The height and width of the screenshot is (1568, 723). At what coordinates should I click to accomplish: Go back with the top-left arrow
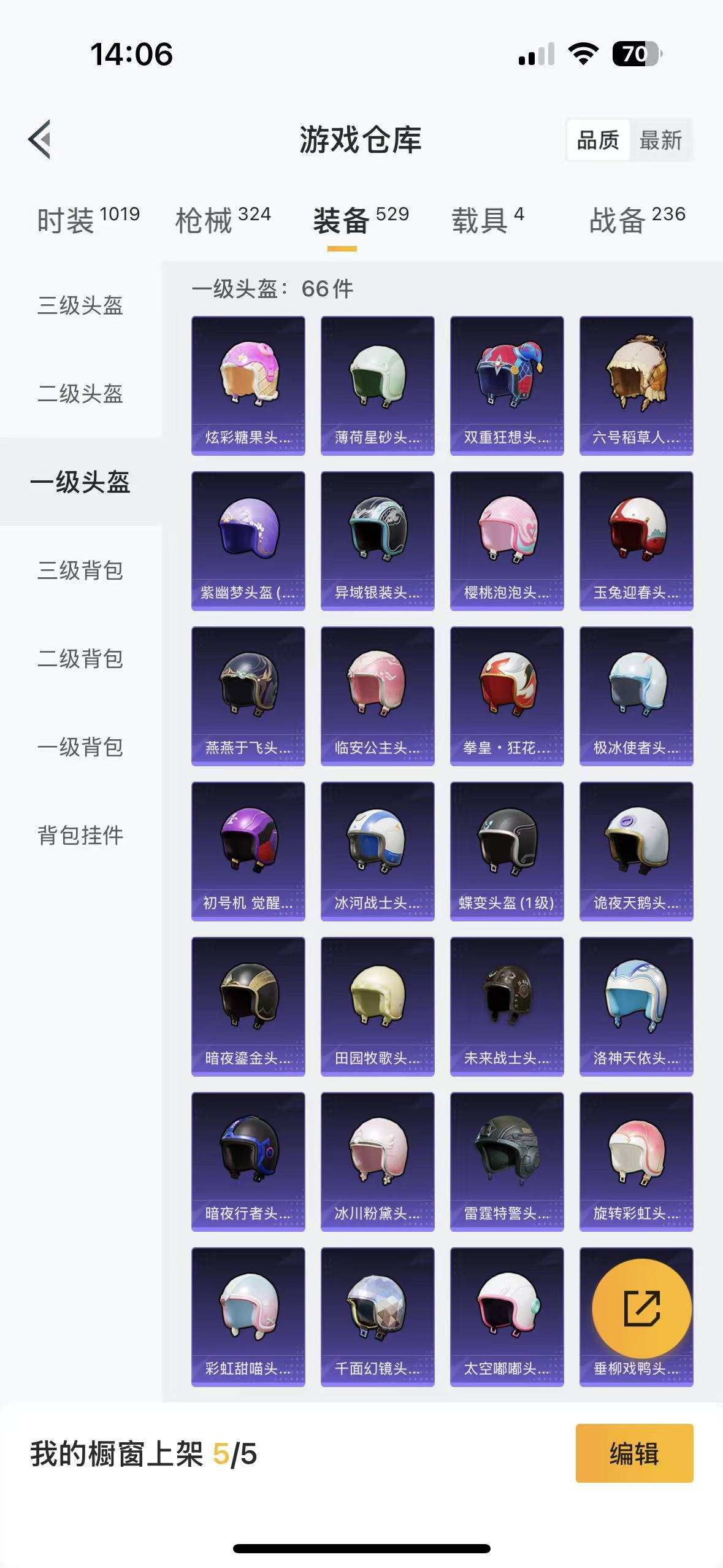pyautogui.click(x=40, y=139)
